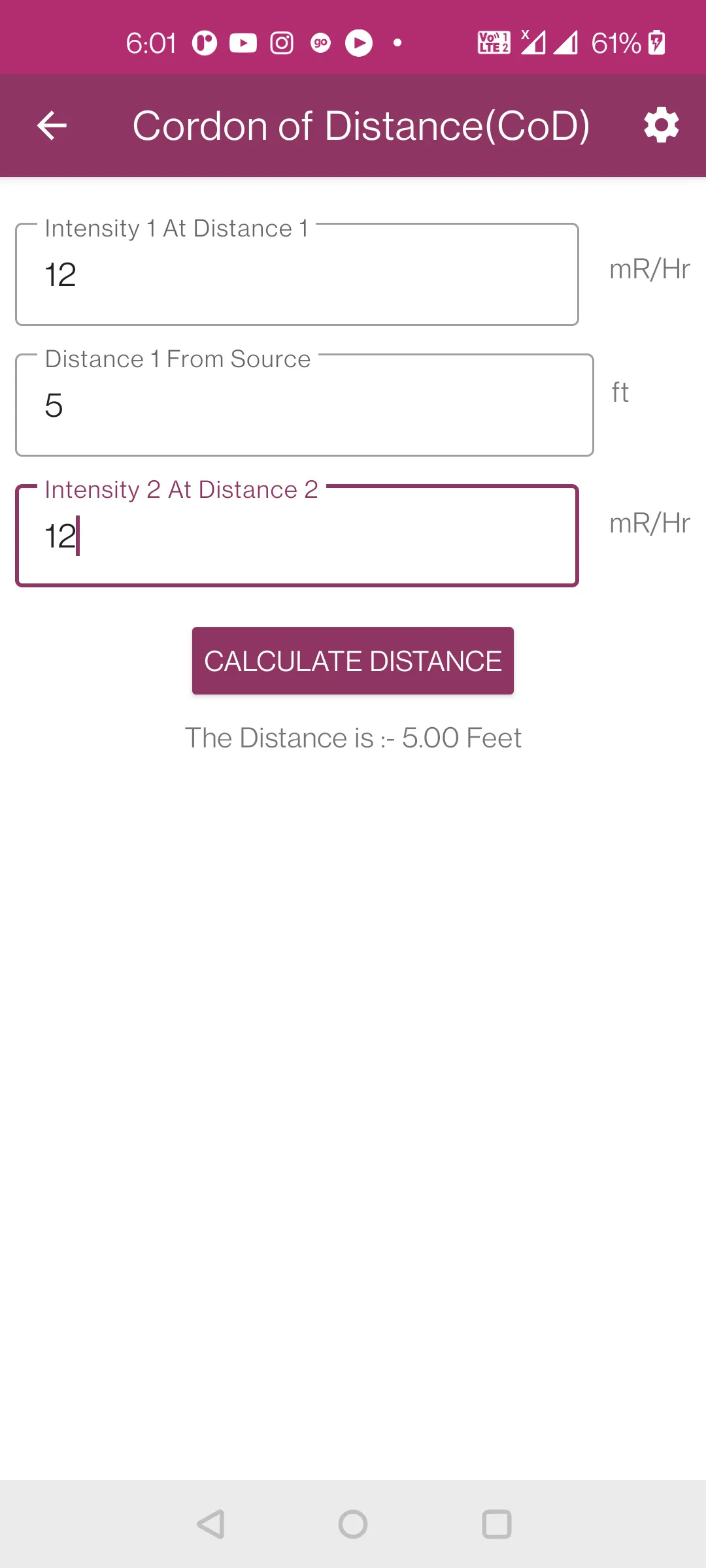Screen dimensions: 706x1568
Task: Select the Distance 1 From Source field
Action: pos(304,404)
